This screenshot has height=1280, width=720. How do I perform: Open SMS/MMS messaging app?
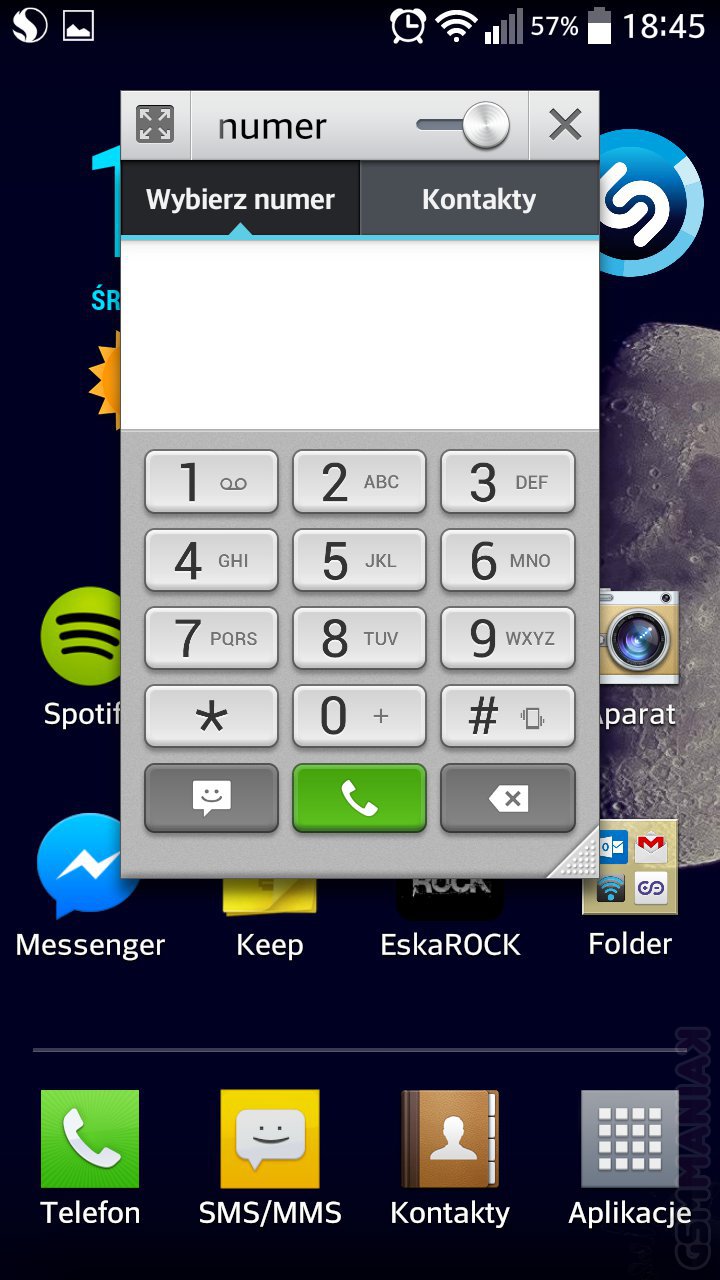[x=270, y=1140]
